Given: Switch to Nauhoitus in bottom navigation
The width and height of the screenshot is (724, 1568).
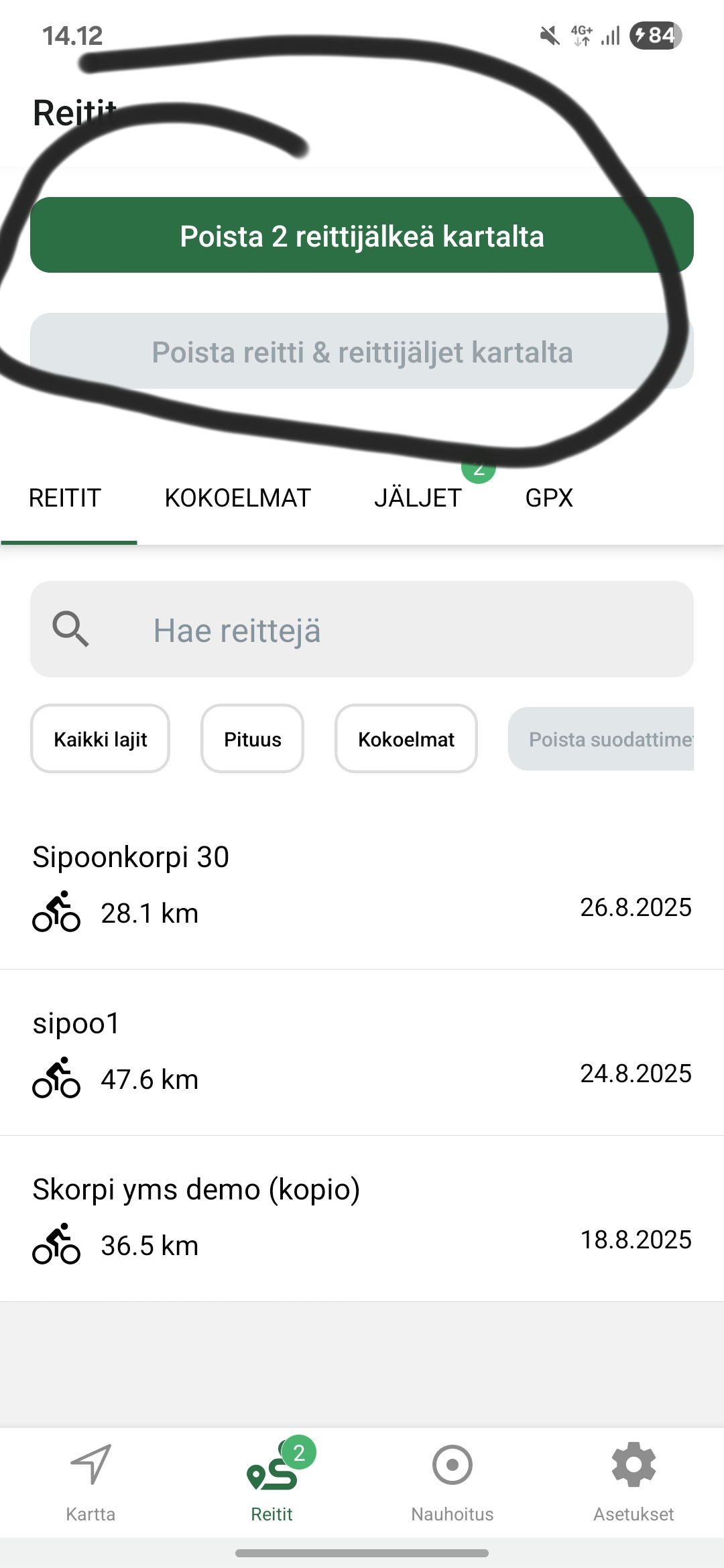Looking at the screenshot, I should 452,1482.
